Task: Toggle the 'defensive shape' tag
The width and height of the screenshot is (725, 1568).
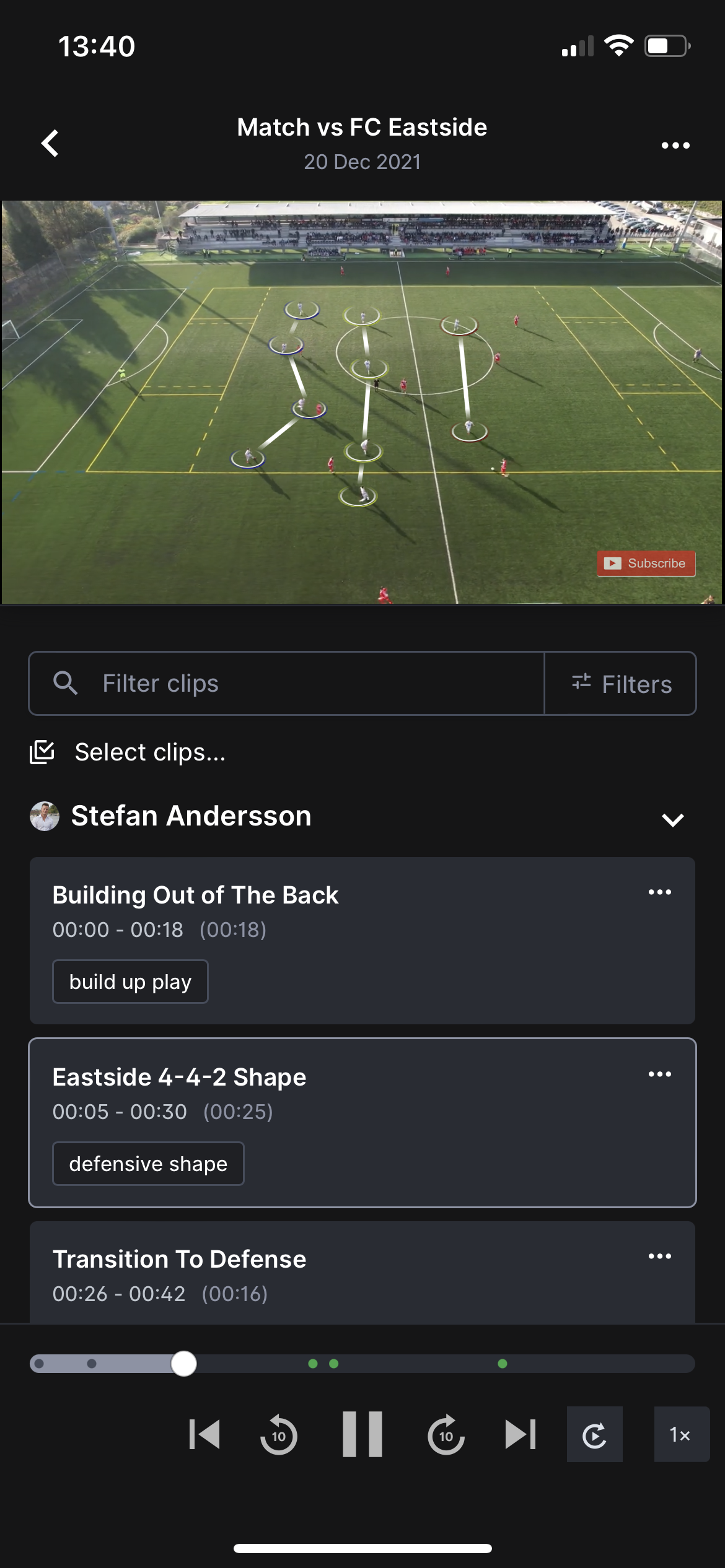Action: coord(148,1164)
